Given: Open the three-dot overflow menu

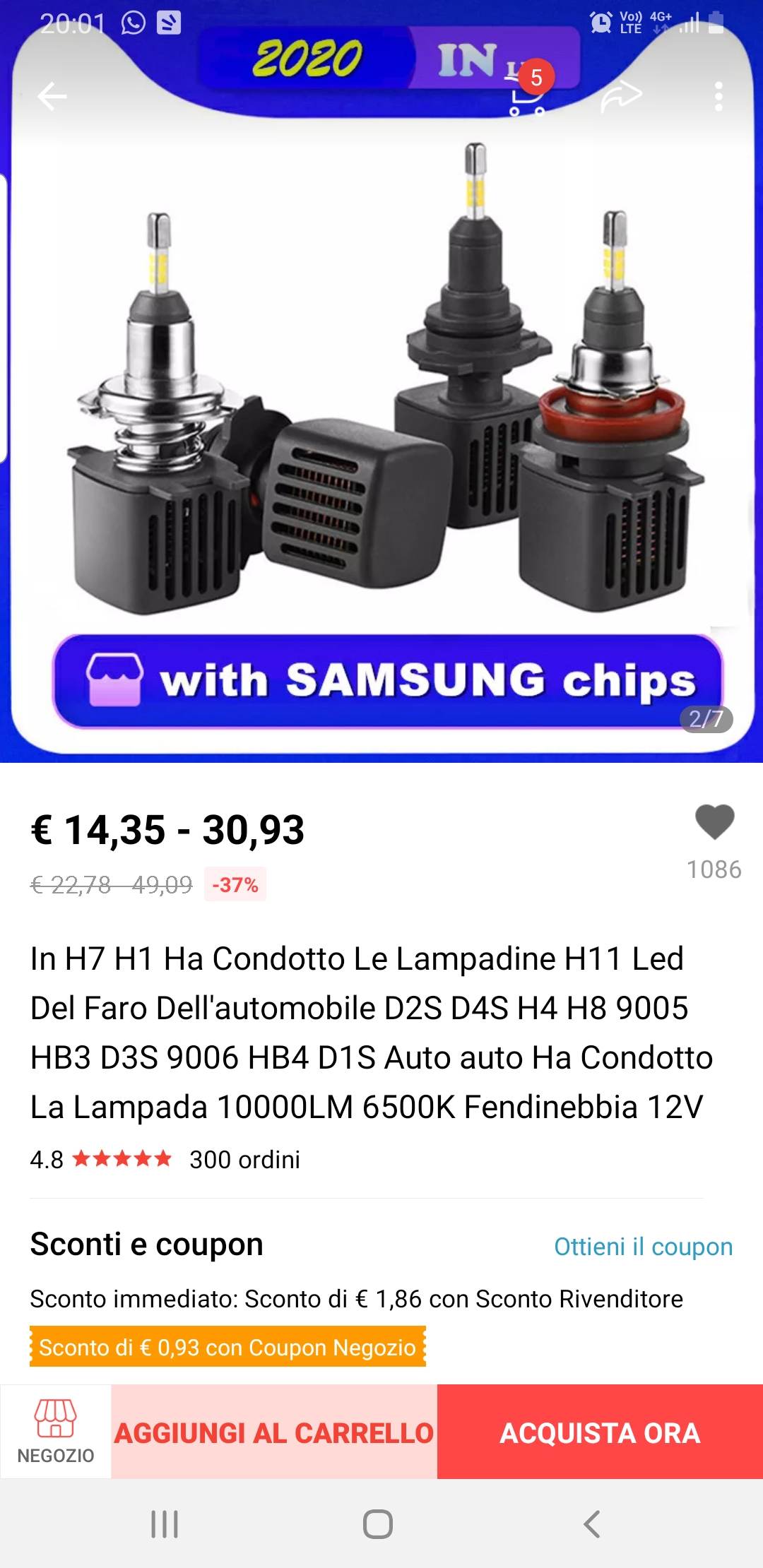Looking at the screenshot, I should pyautogui.click(x=718, y=97).
